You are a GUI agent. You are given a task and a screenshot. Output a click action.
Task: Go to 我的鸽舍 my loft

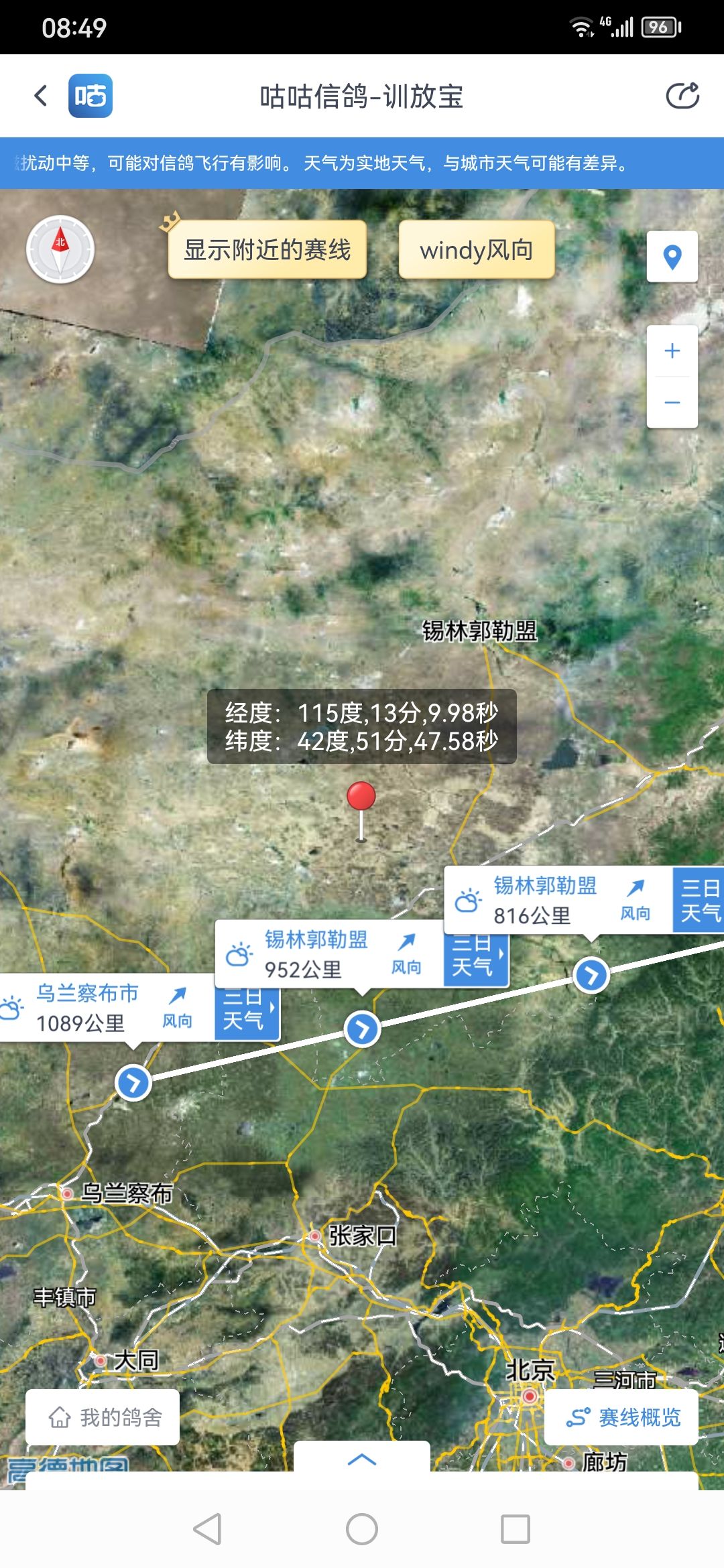point(103,1417)
